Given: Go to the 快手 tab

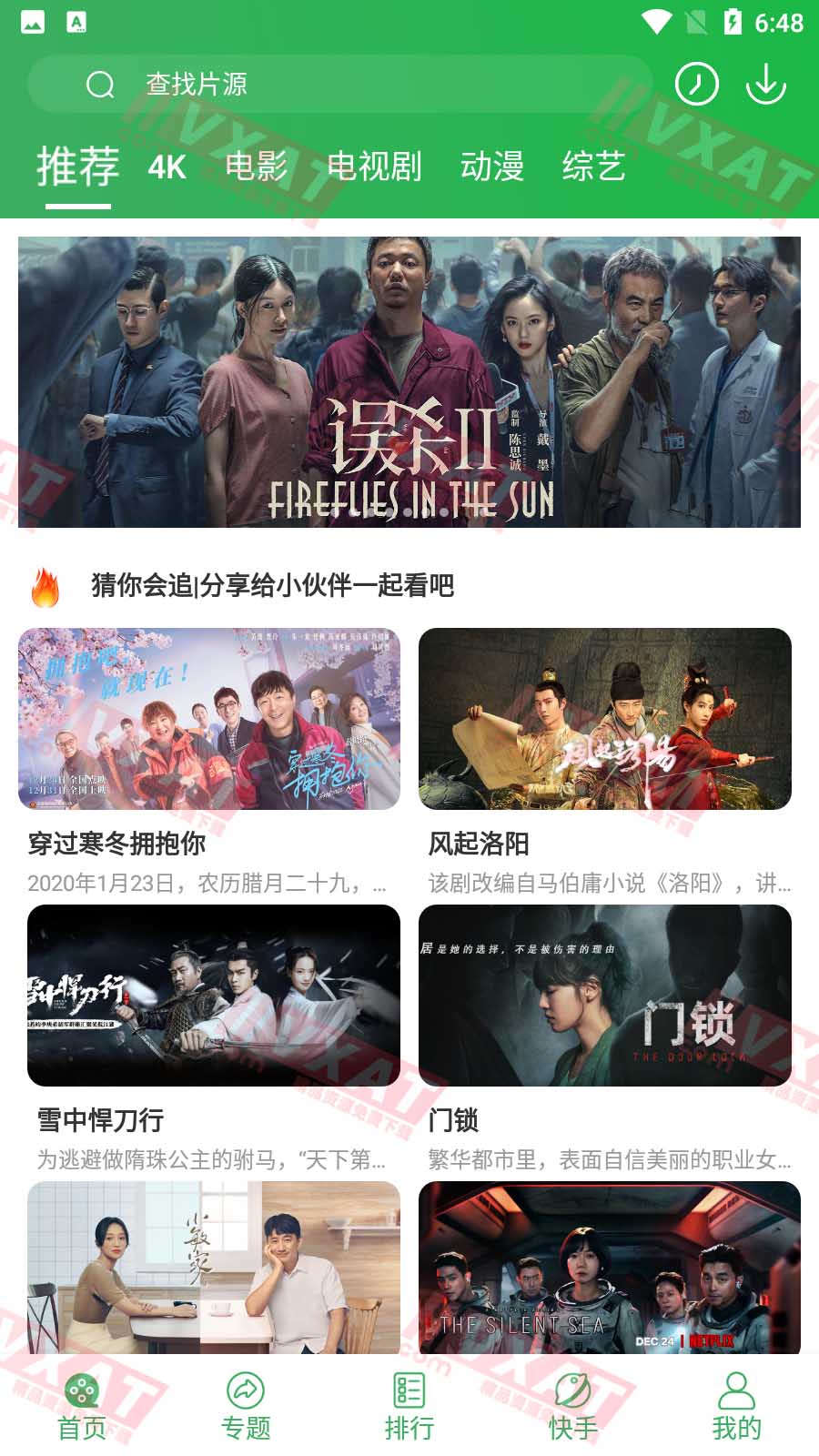Looking at the screenshot, I should [x=573, y=1407].
